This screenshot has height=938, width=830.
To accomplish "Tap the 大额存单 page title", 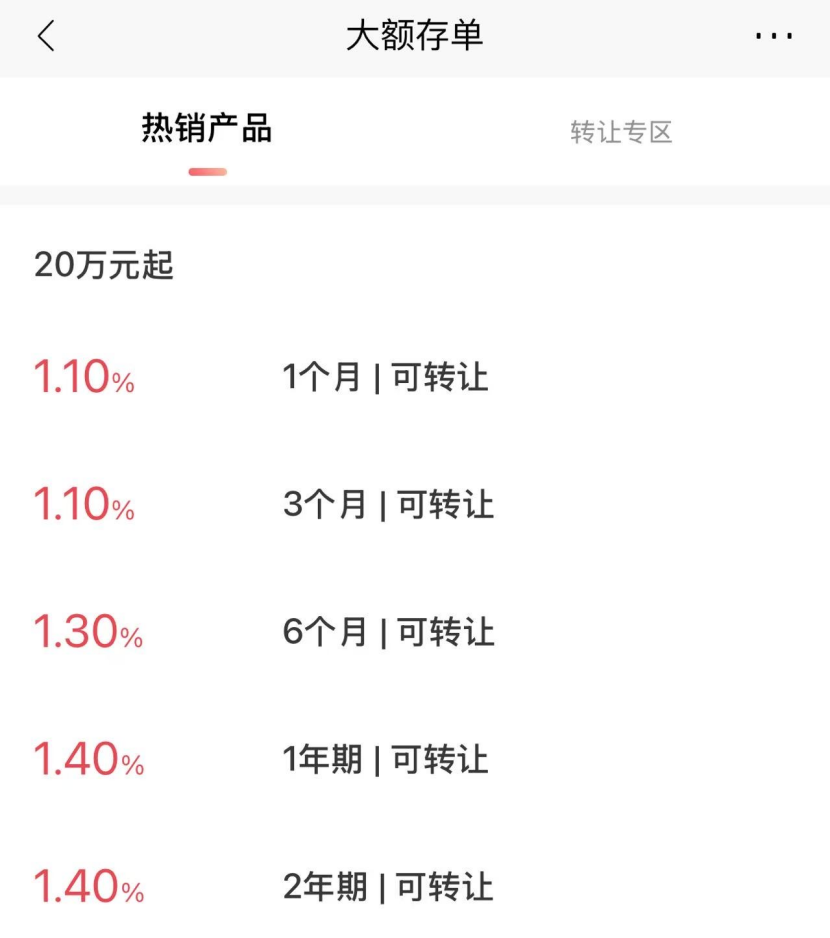I will [x=415, y=35].
